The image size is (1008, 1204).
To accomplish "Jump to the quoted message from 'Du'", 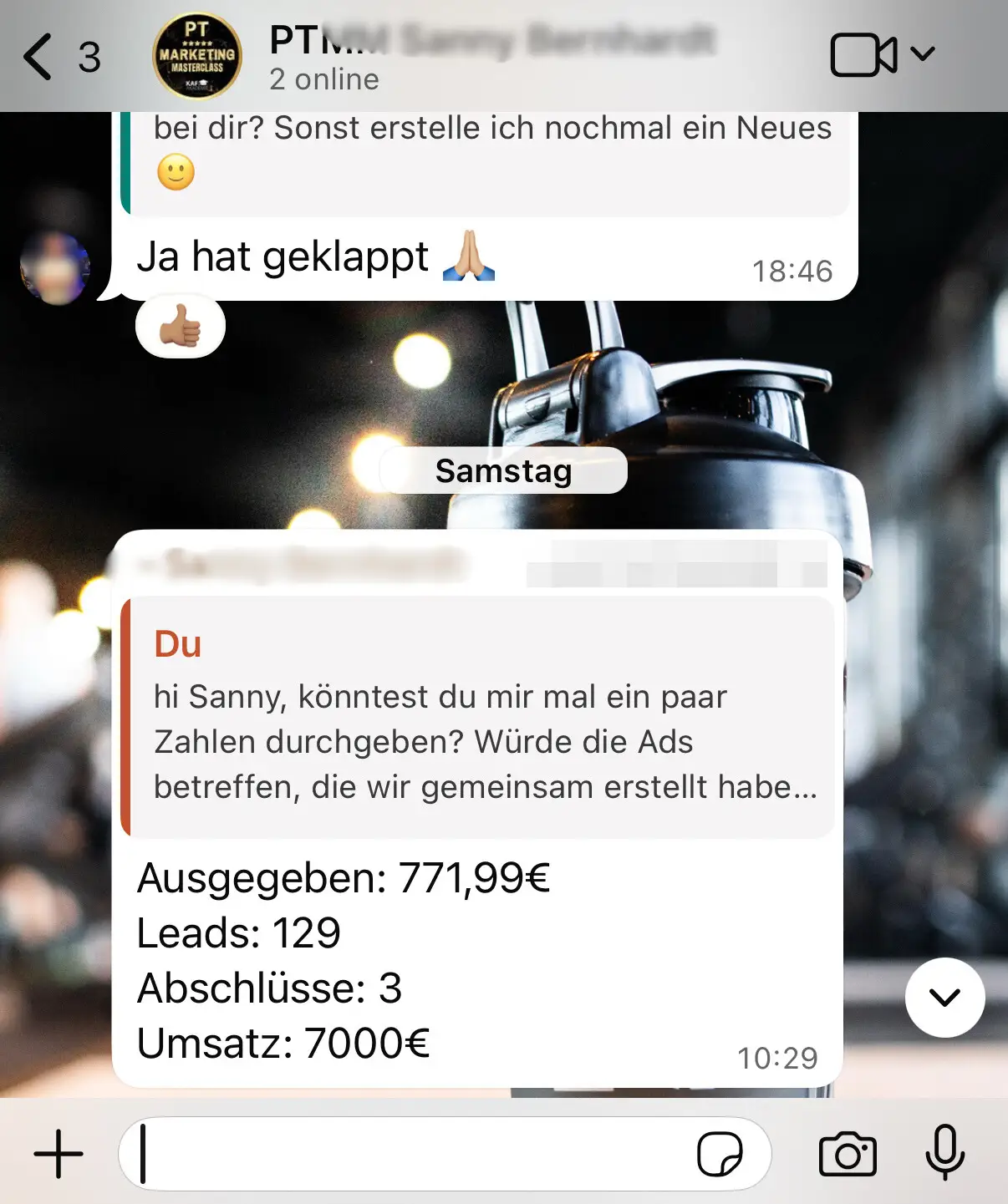I will click(x=478, y=718).
